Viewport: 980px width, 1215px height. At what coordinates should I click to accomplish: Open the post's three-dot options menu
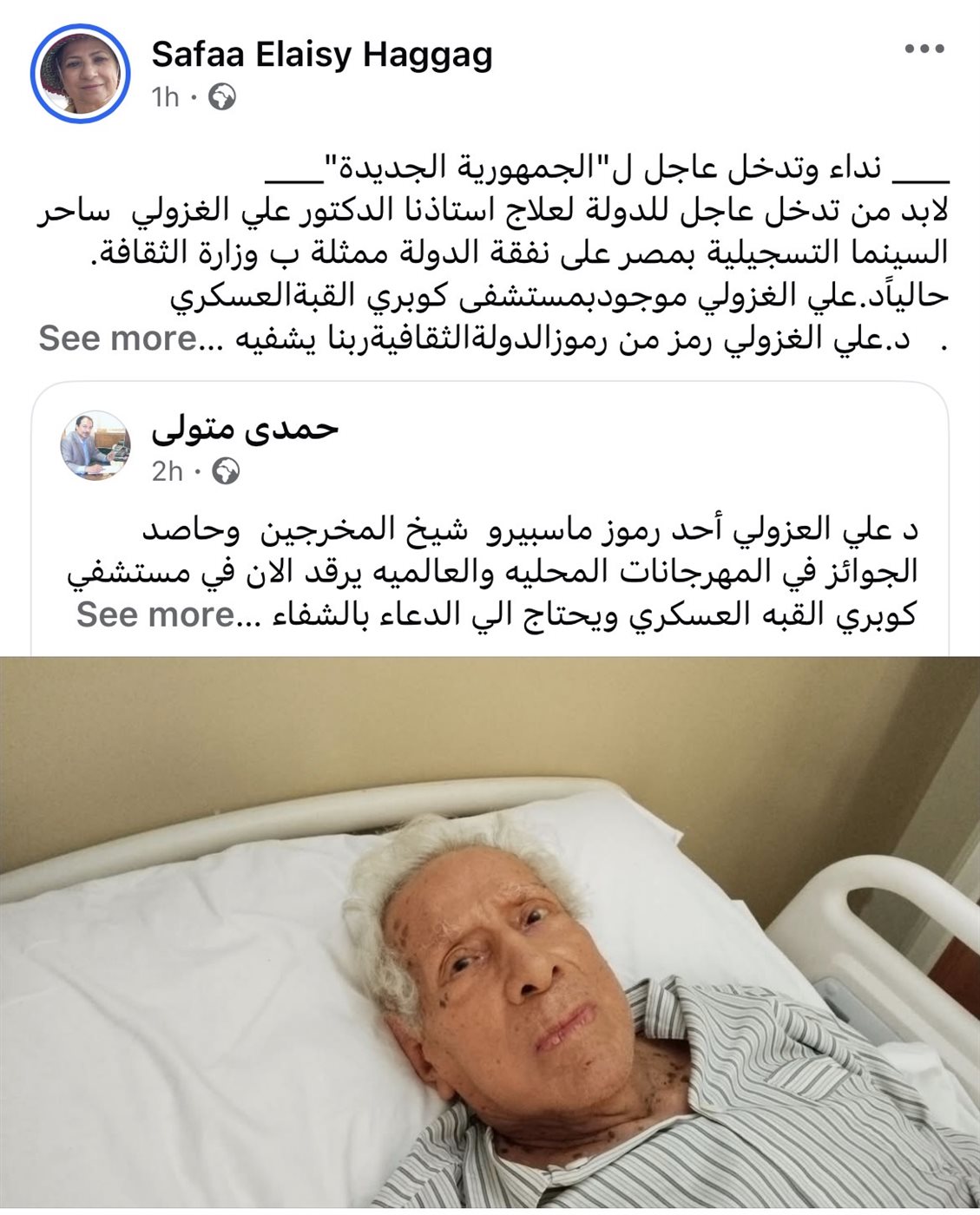pyautogui.click(x=924, y=49)
